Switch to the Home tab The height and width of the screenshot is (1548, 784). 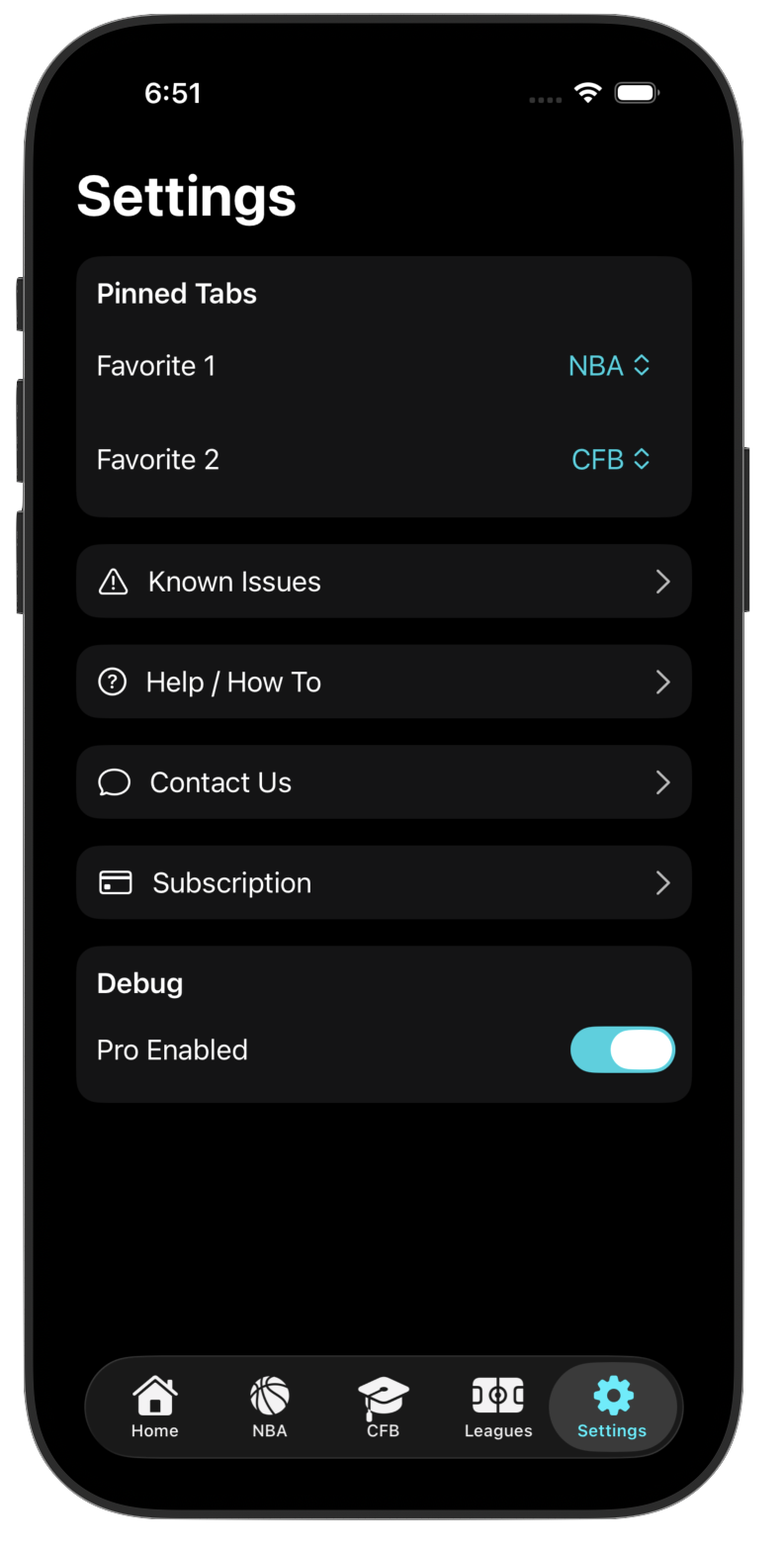point(155,1407)
